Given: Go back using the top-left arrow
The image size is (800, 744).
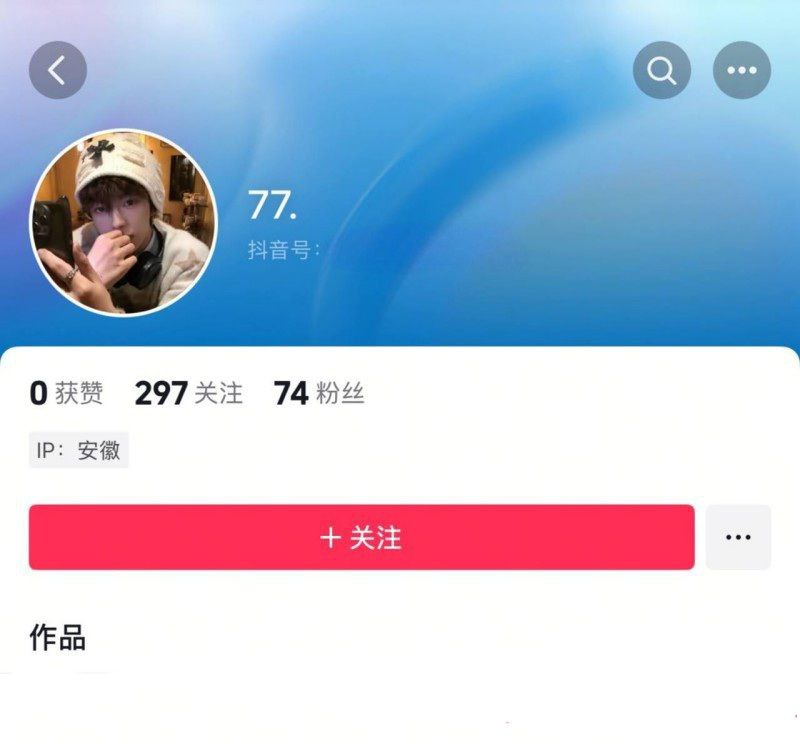Looking at the screenshot, I should tap(58, 70).
